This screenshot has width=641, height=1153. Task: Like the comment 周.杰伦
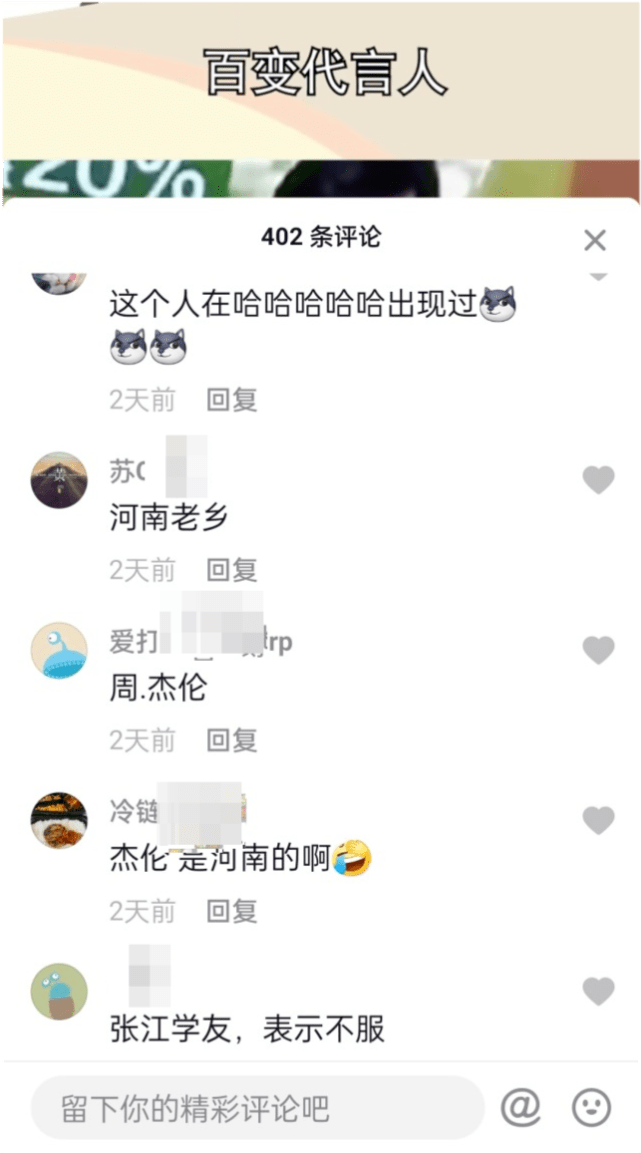coord(598,651)
